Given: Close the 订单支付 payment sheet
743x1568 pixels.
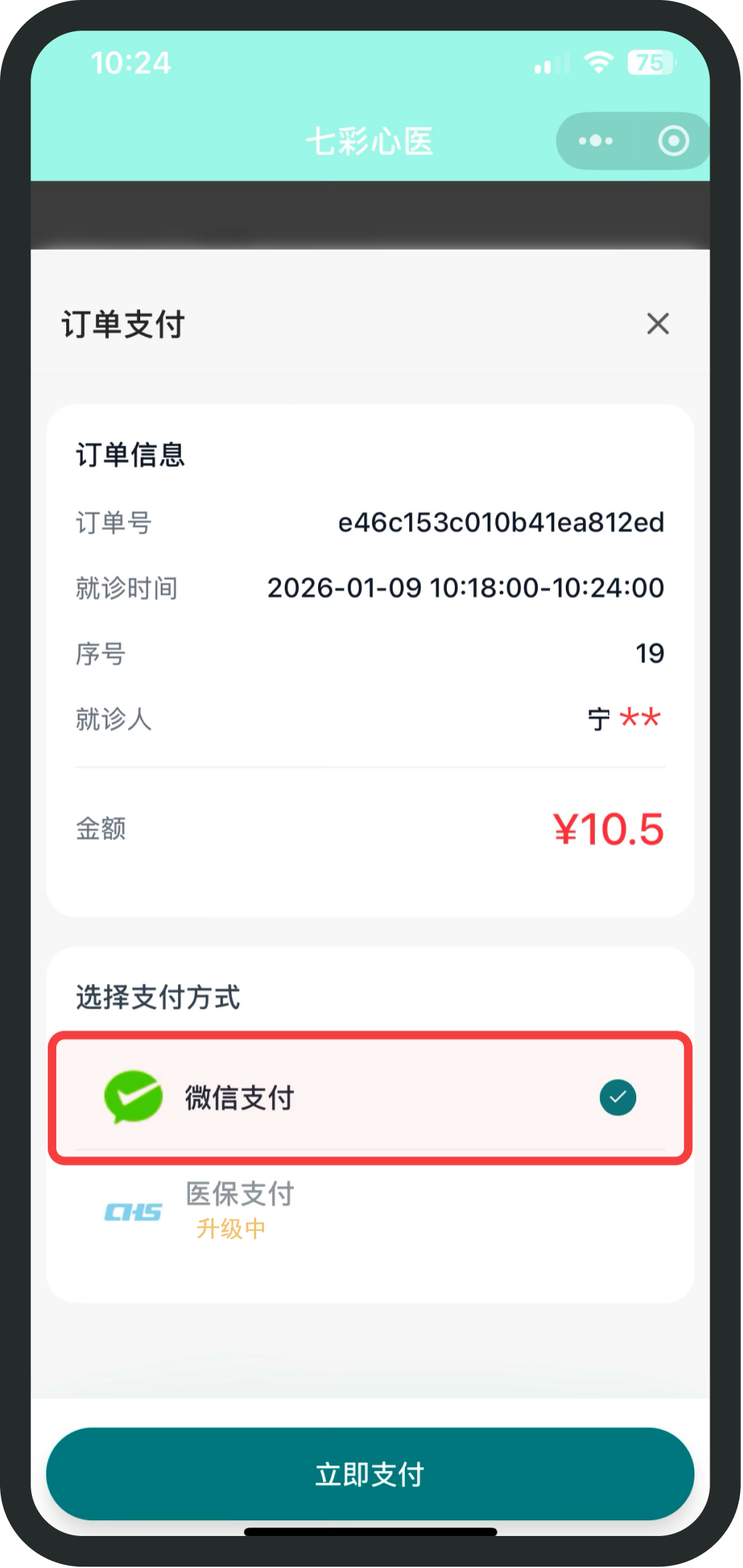Looking at the screenshot, I should (x=658, y=324).
